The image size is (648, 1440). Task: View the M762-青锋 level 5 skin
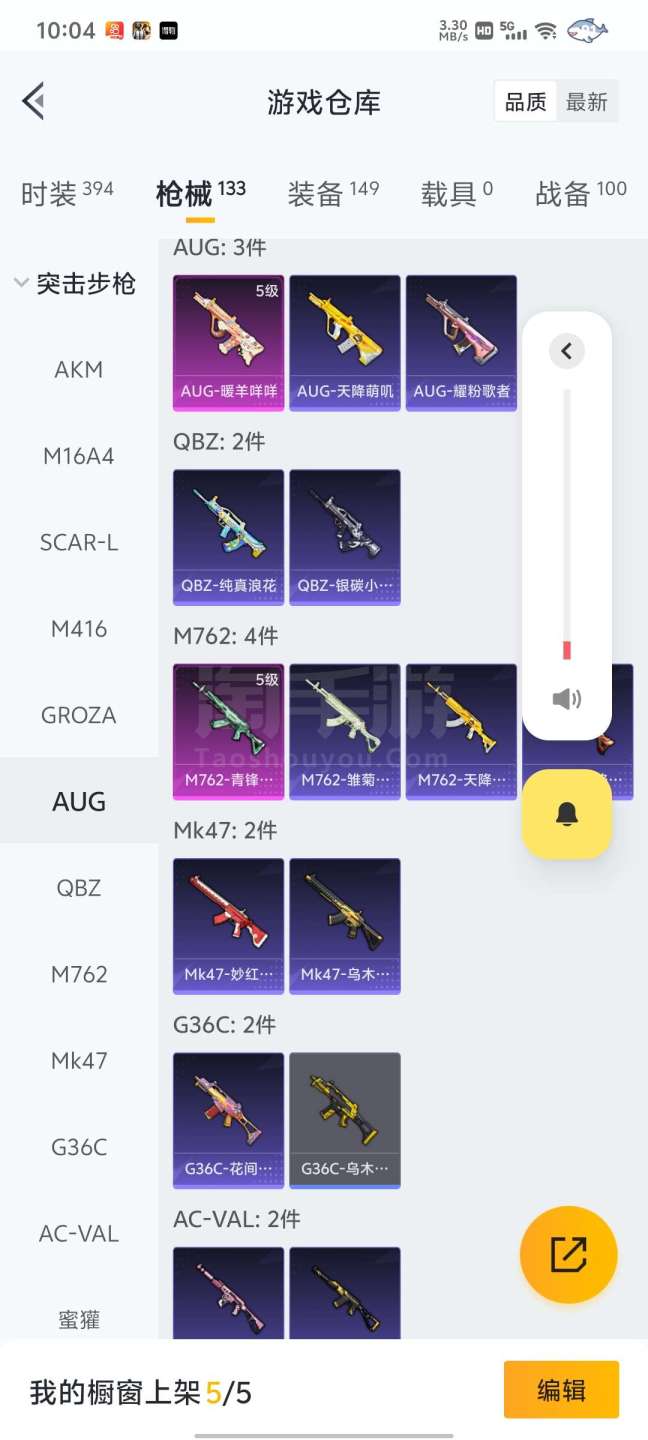point(229,731)
